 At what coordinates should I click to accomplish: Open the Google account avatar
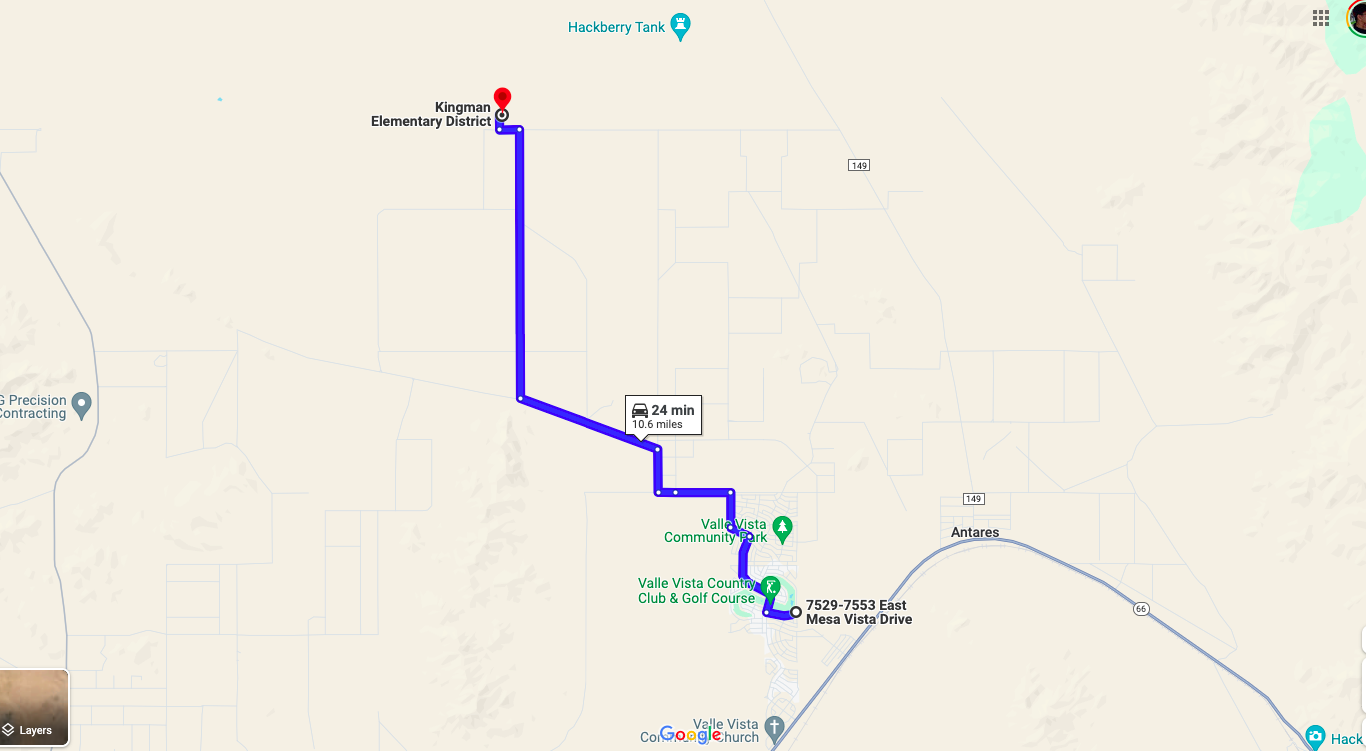click(x=1357, y=18)
